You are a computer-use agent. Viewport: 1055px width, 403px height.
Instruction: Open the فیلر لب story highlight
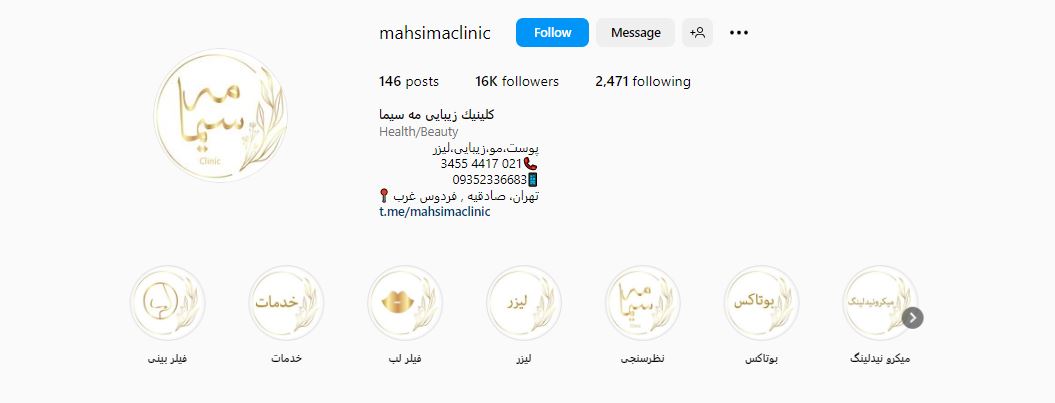coord(405,303)
